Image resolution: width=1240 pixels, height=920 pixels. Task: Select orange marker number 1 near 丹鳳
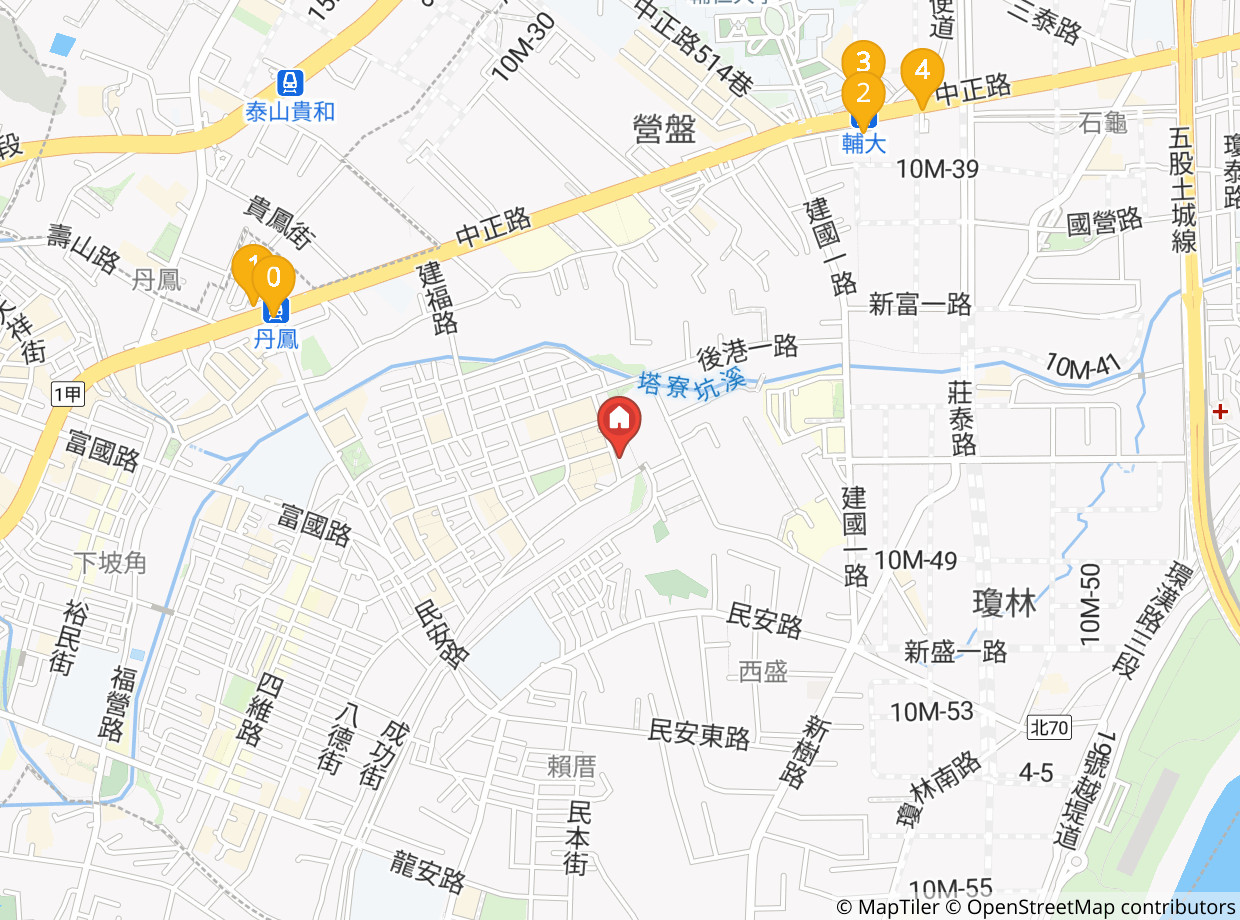[247, 268]
